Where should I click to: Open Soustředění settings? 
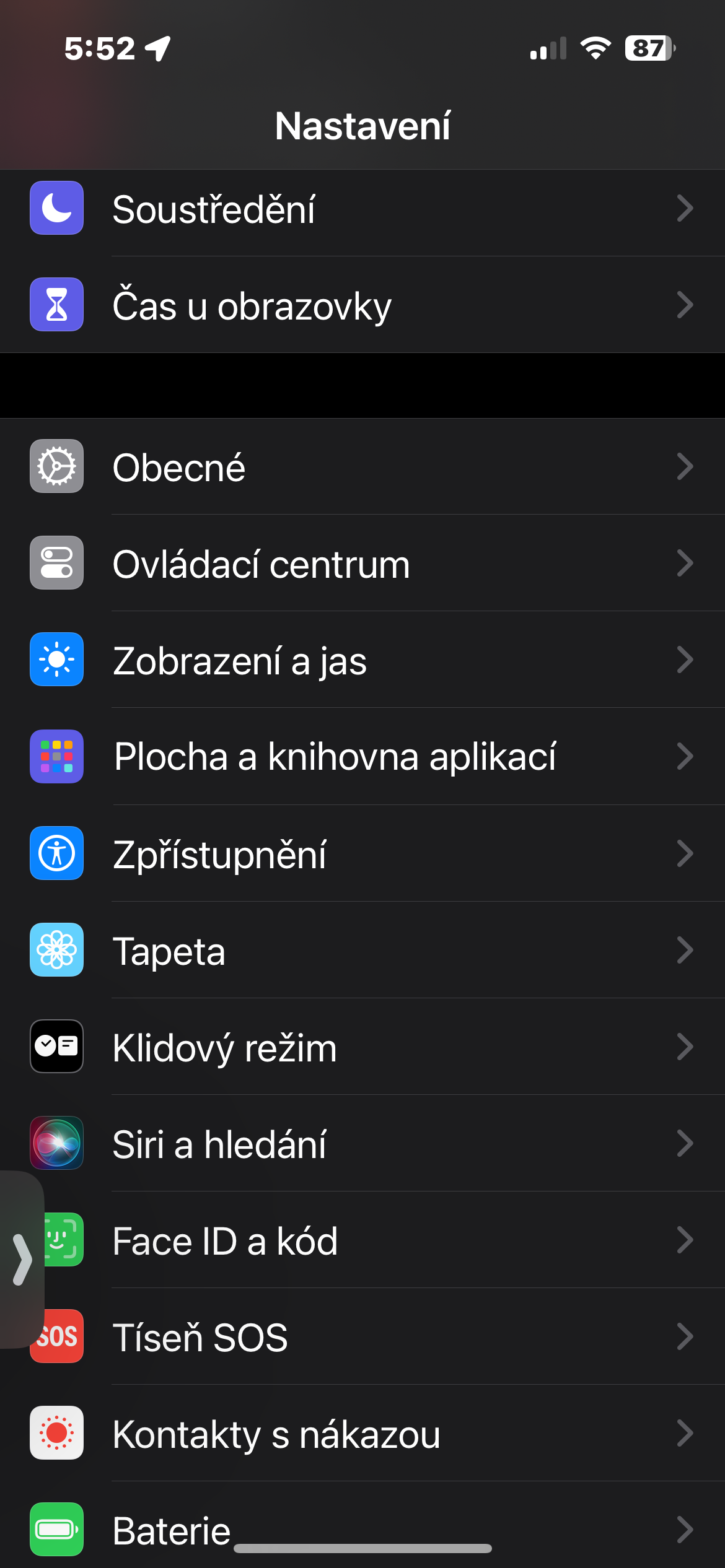click(x=362, y=209)
